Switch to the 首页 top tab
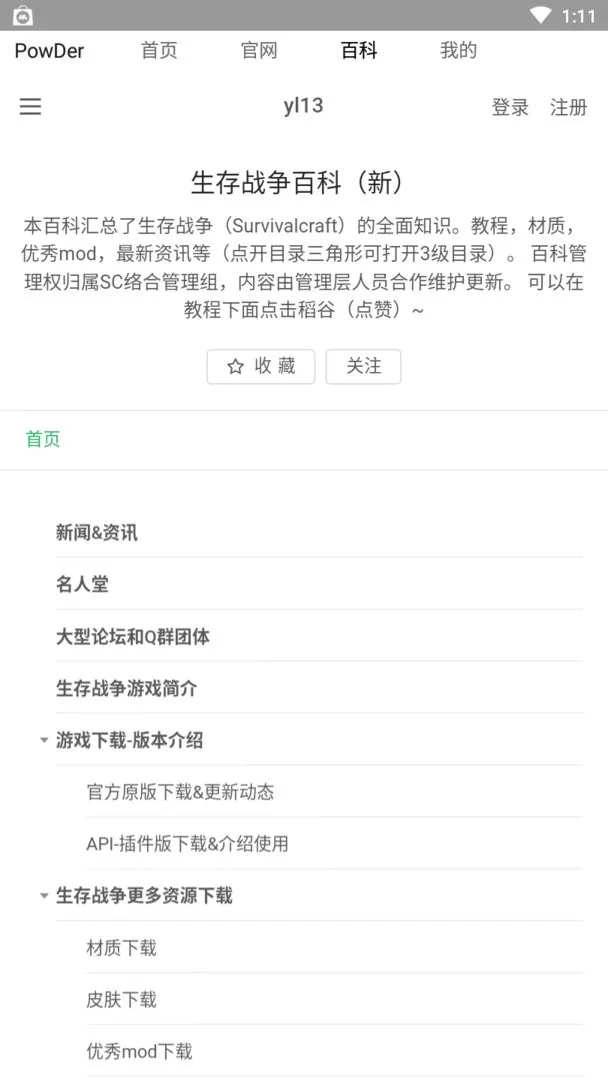 coord(159,51)
